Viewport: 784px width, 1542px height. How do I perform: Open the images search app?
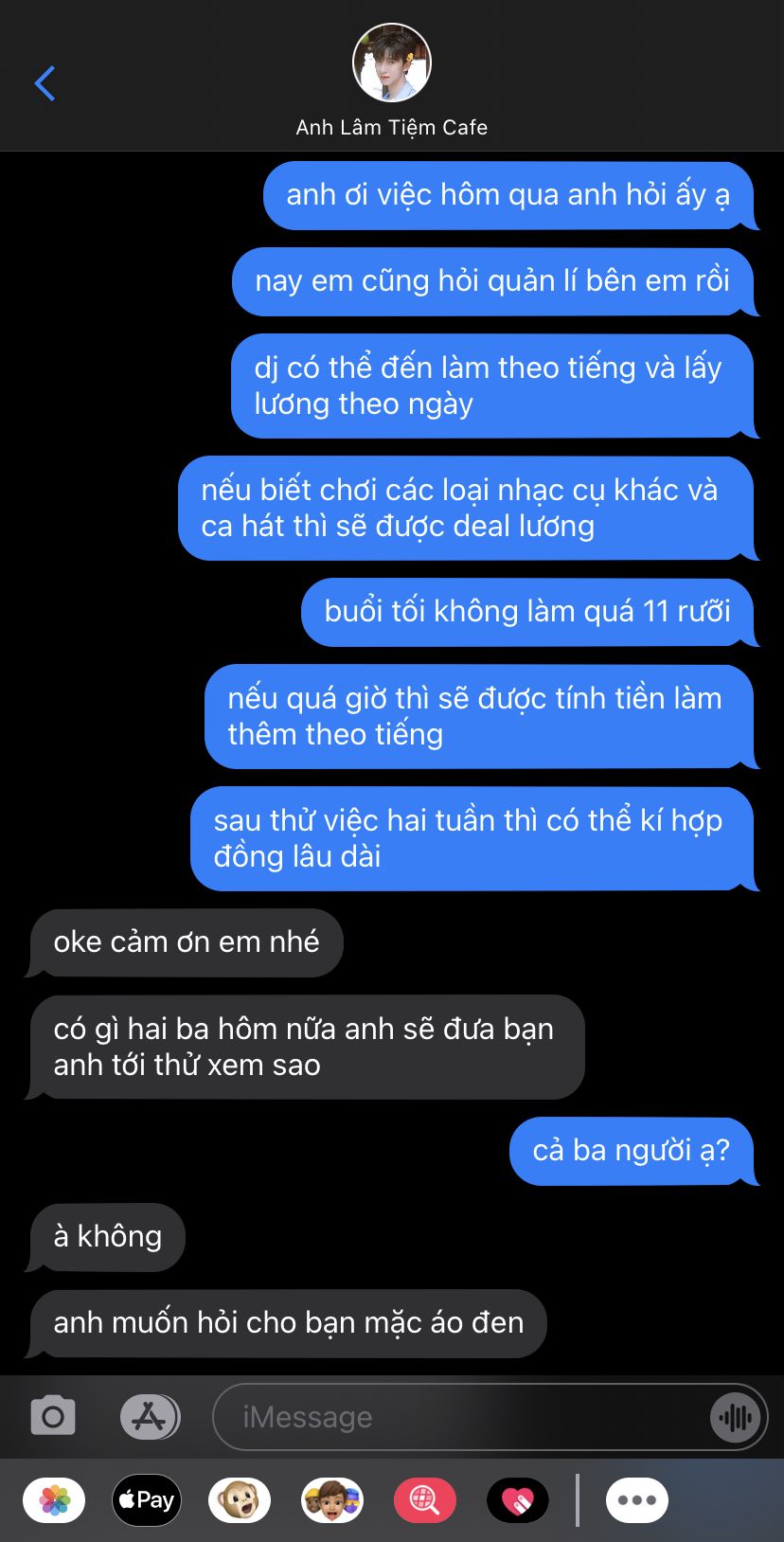coord(425,1500)
